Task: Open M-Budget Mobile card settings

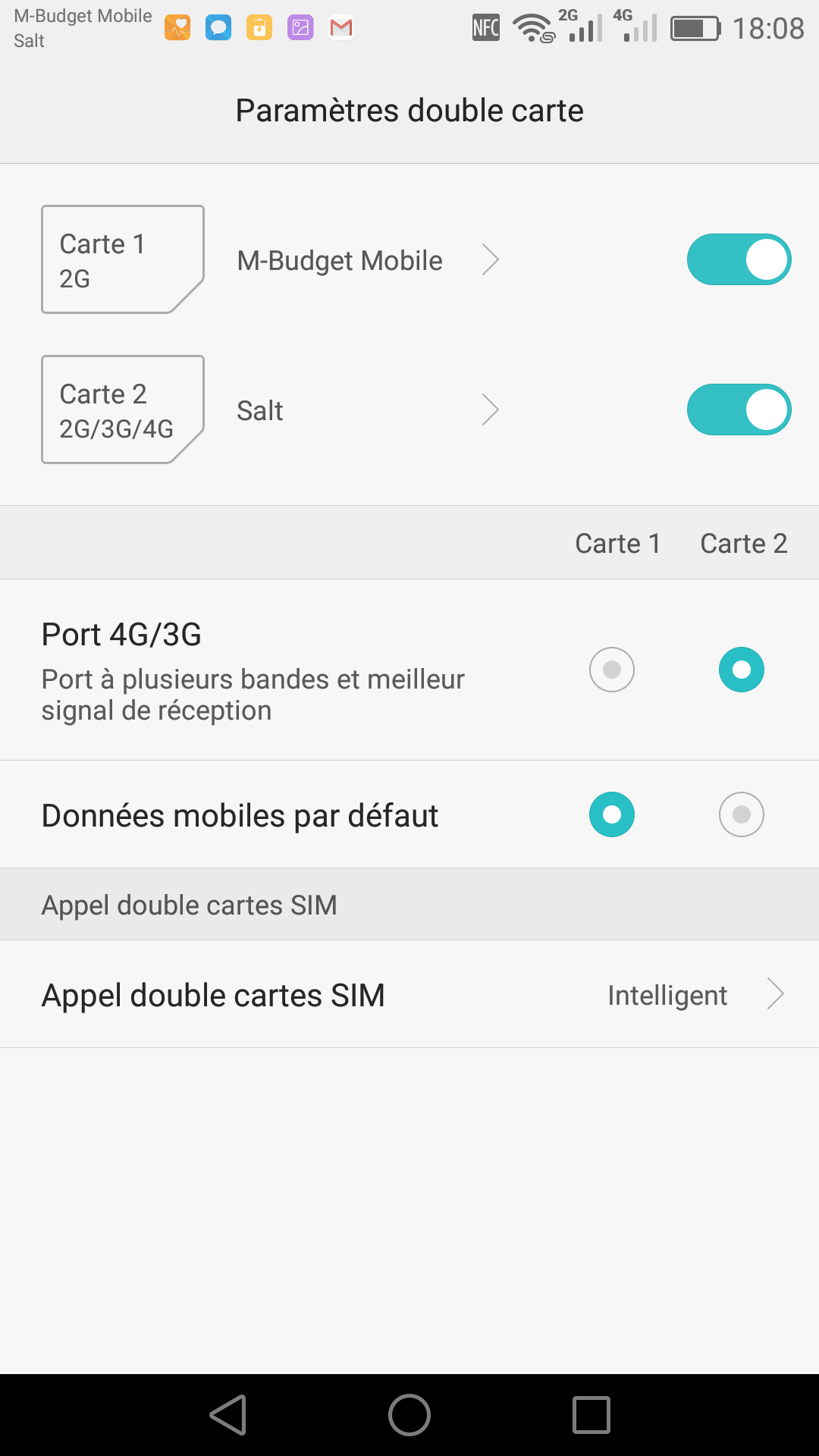Action: tap(368, 260)
